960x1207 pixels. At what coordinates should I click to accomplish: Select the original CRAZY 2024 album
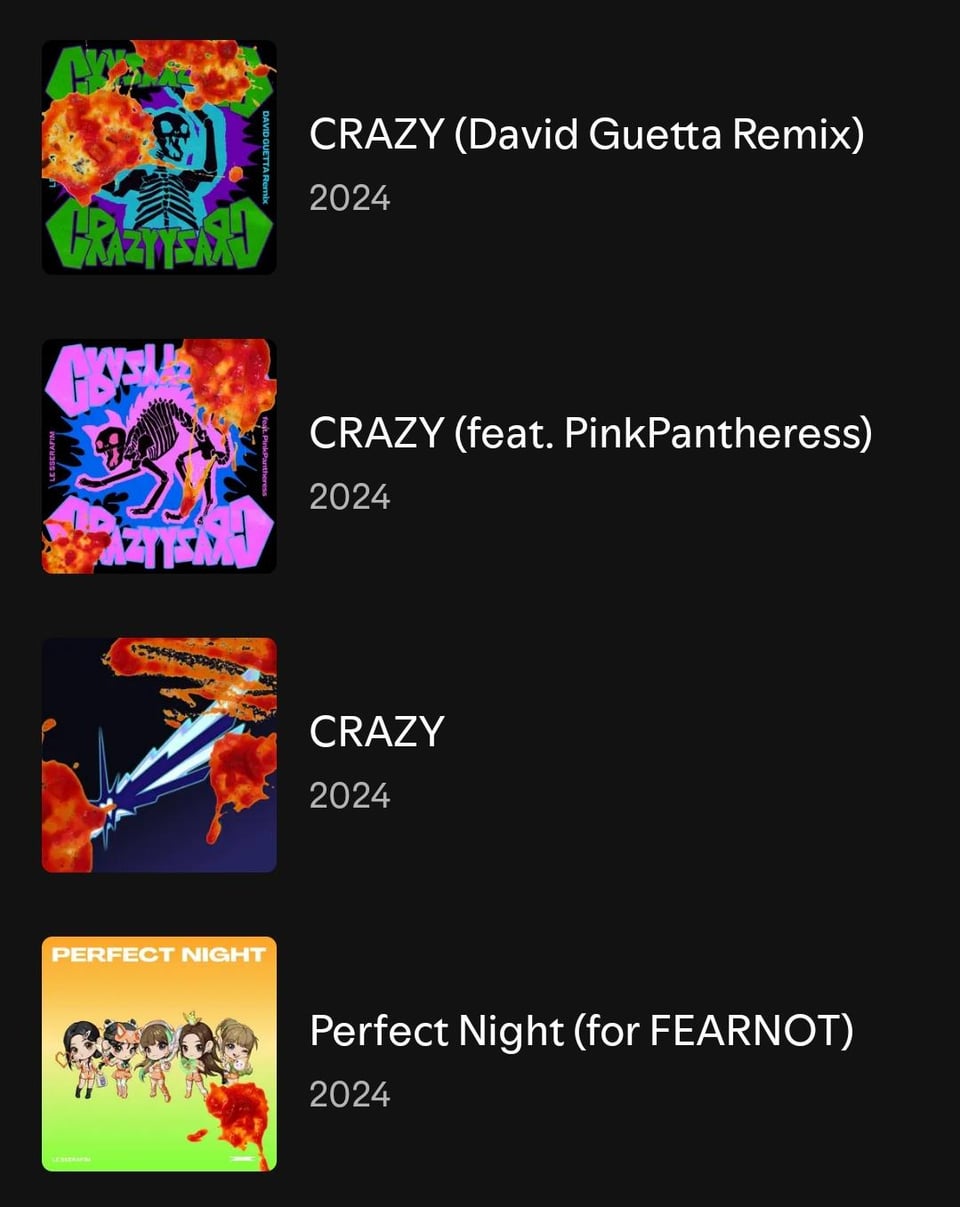(376, 732)
